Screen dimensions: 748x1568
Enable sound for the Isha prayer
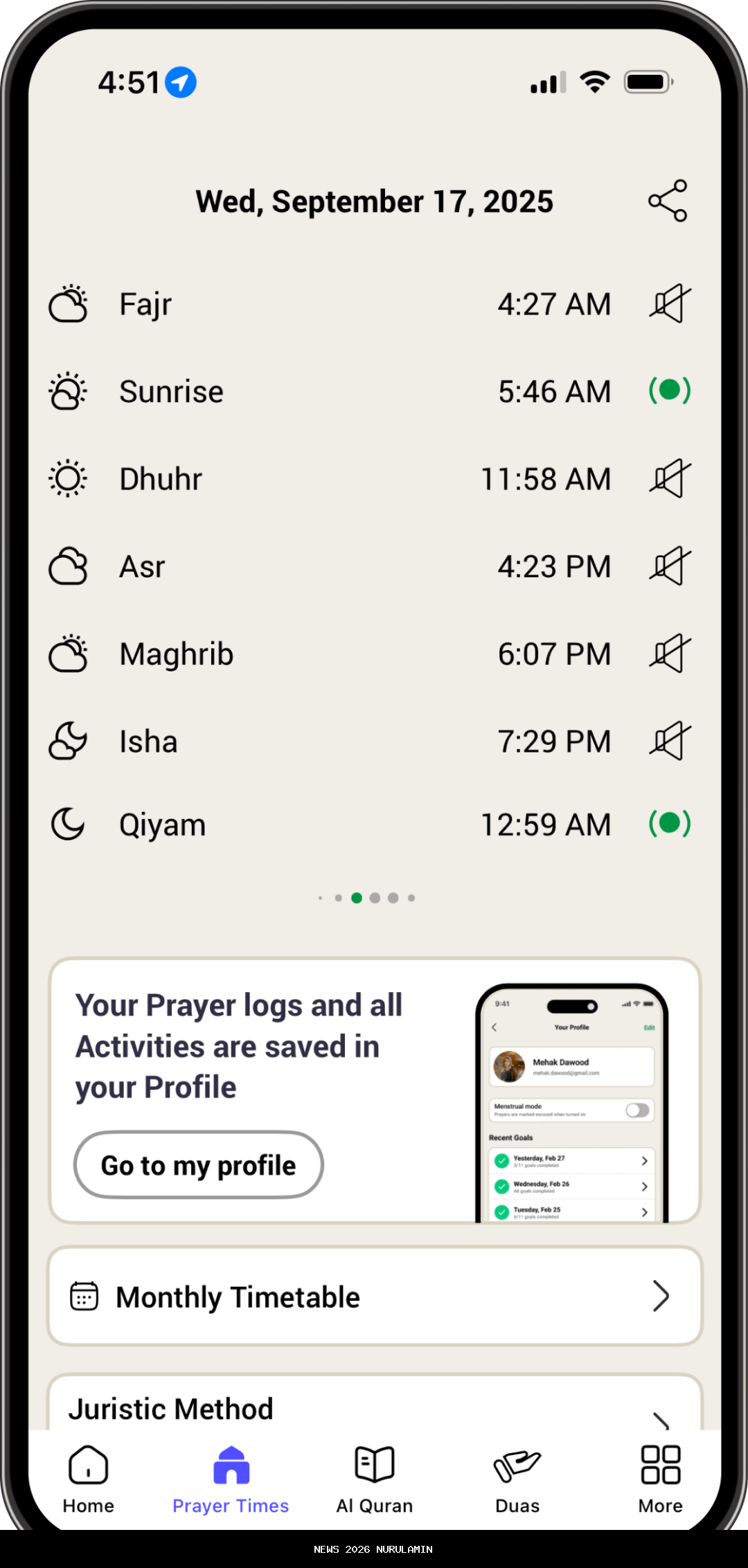click(x=670, y=741)
